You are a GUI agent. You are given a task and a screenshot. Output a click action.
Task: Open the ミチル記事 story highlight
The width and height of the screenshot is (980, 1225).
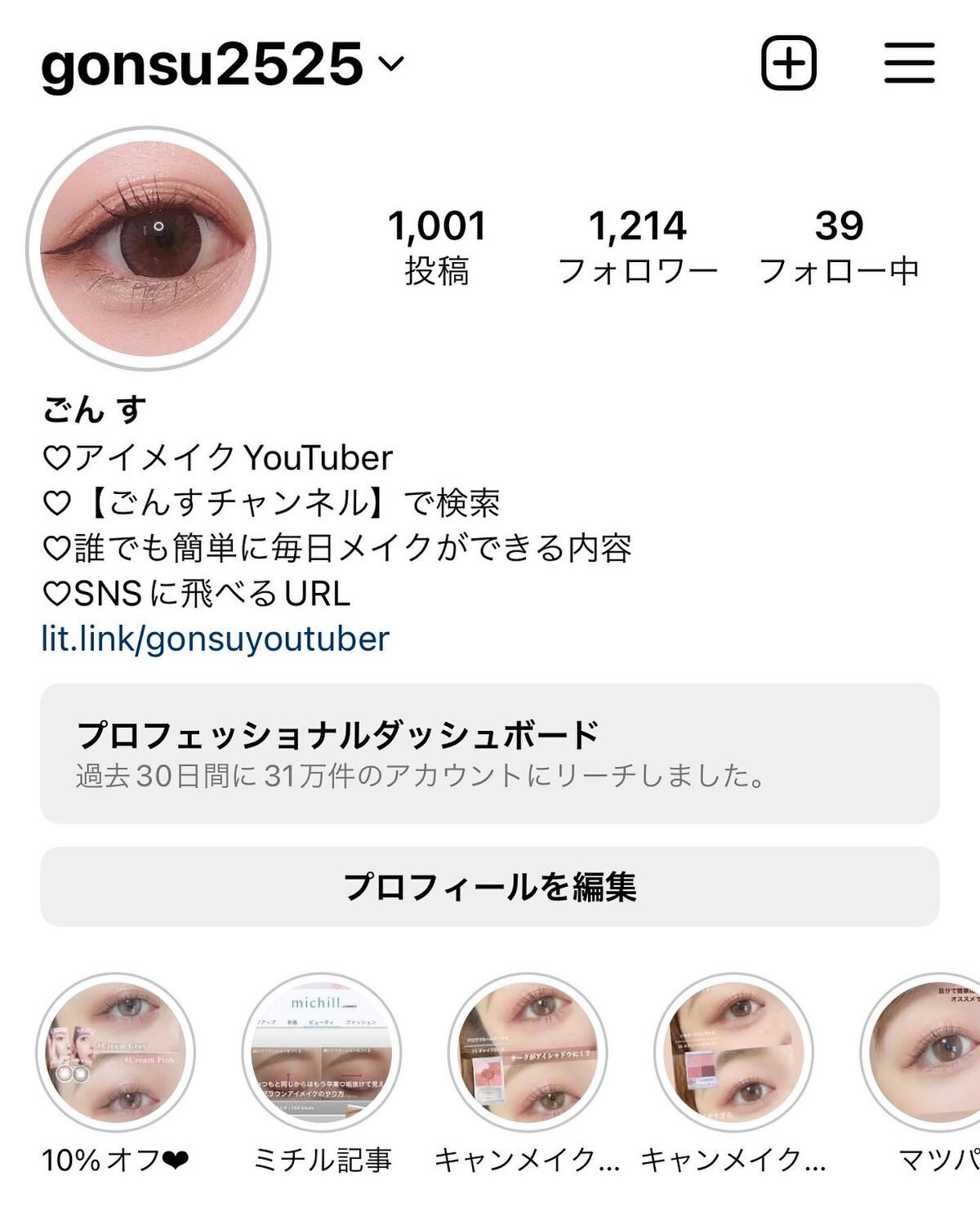click(x=322, y=1053)
